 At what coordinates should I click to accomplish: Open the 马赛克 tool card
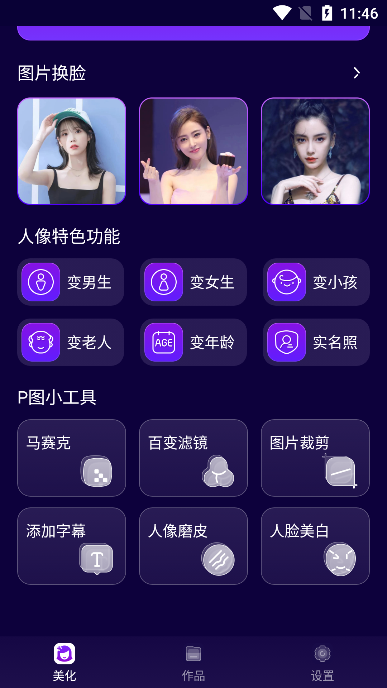tap(72, 458)
